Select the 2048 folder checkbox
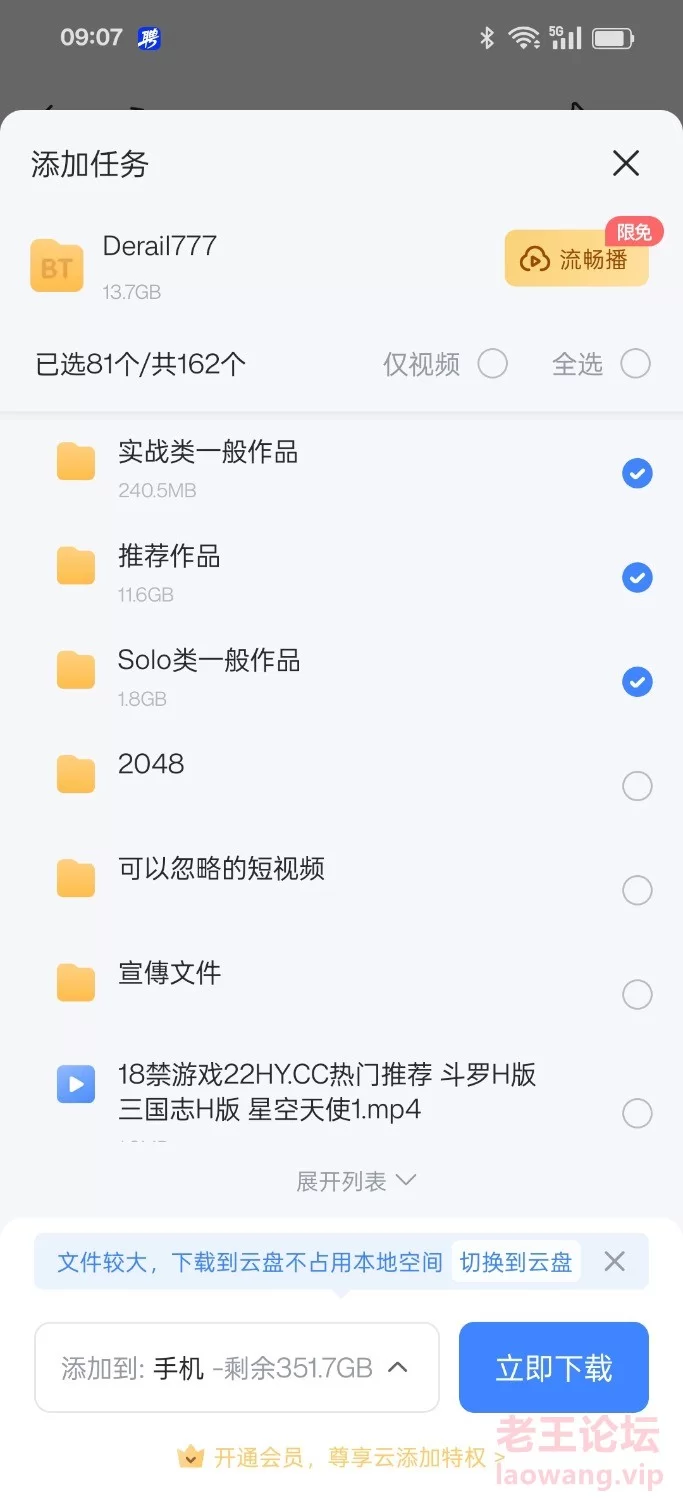Viewport: 683px width, 1500px height. 637,786
